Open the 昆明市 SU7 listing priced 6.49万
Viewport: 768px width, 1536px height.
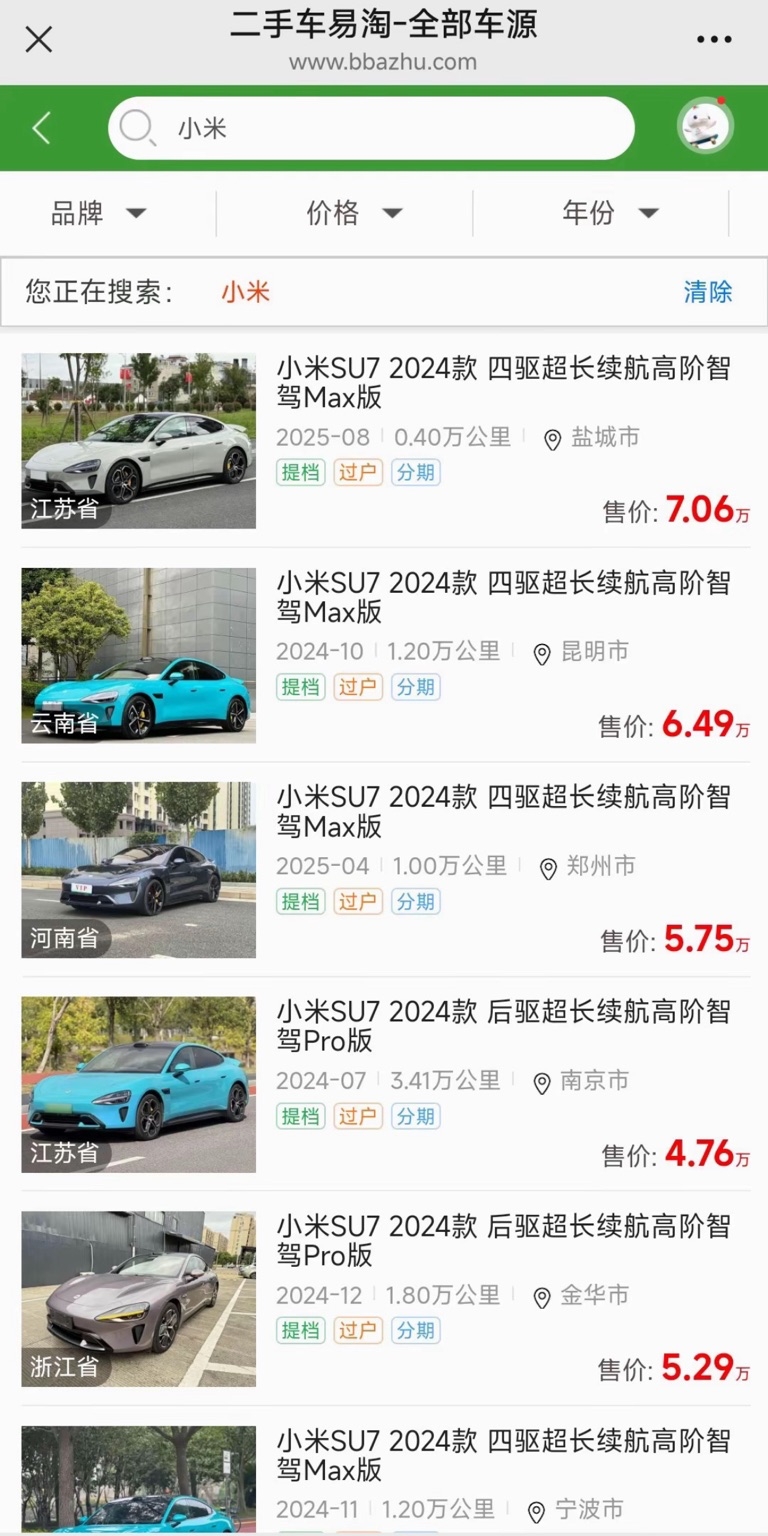pyautogui.click(x=504, y=598)
